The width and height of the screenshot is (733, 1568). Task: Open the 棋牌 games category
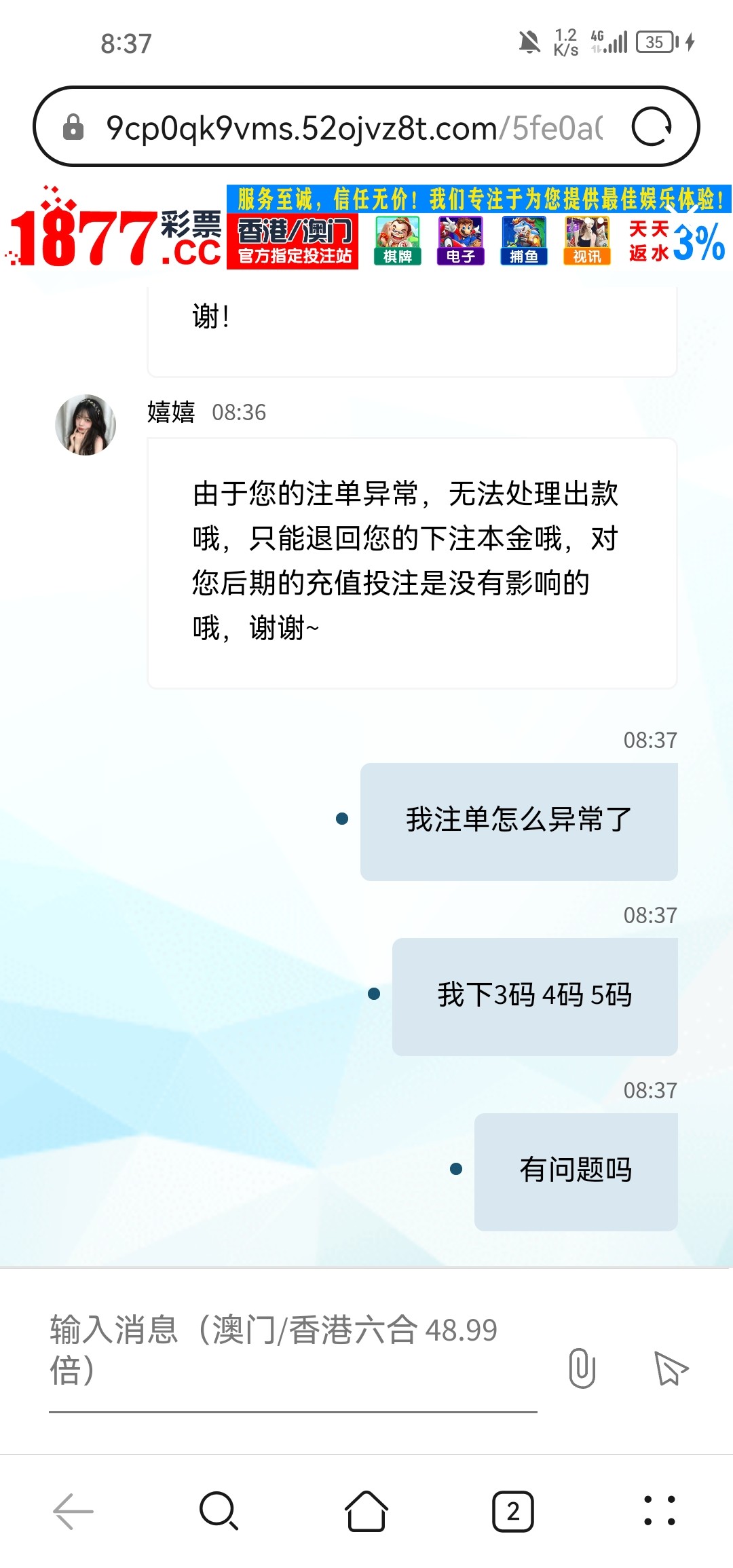(x=398, y=240)
